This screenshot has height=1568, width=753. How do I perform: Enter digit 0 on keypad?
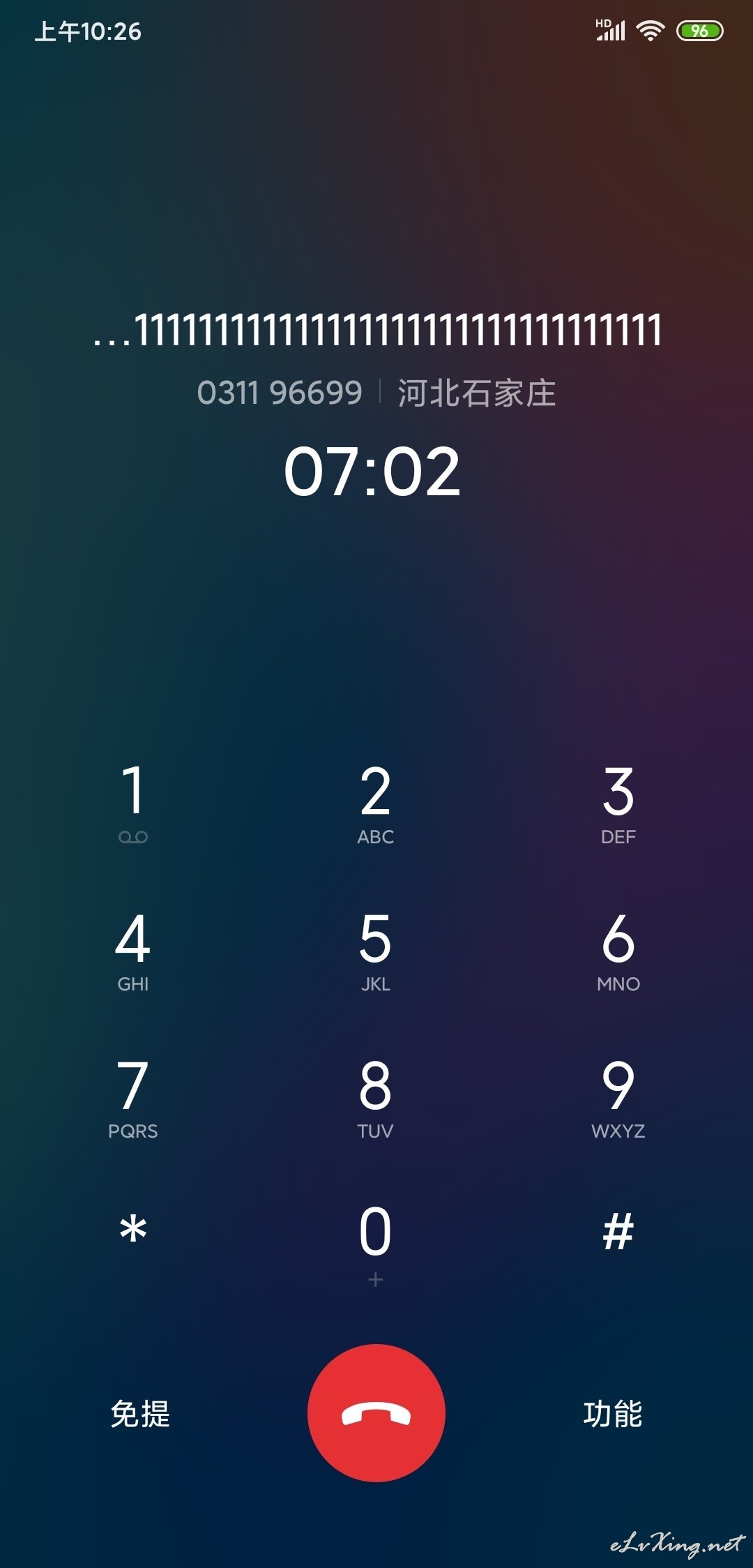click(376, 1245)
